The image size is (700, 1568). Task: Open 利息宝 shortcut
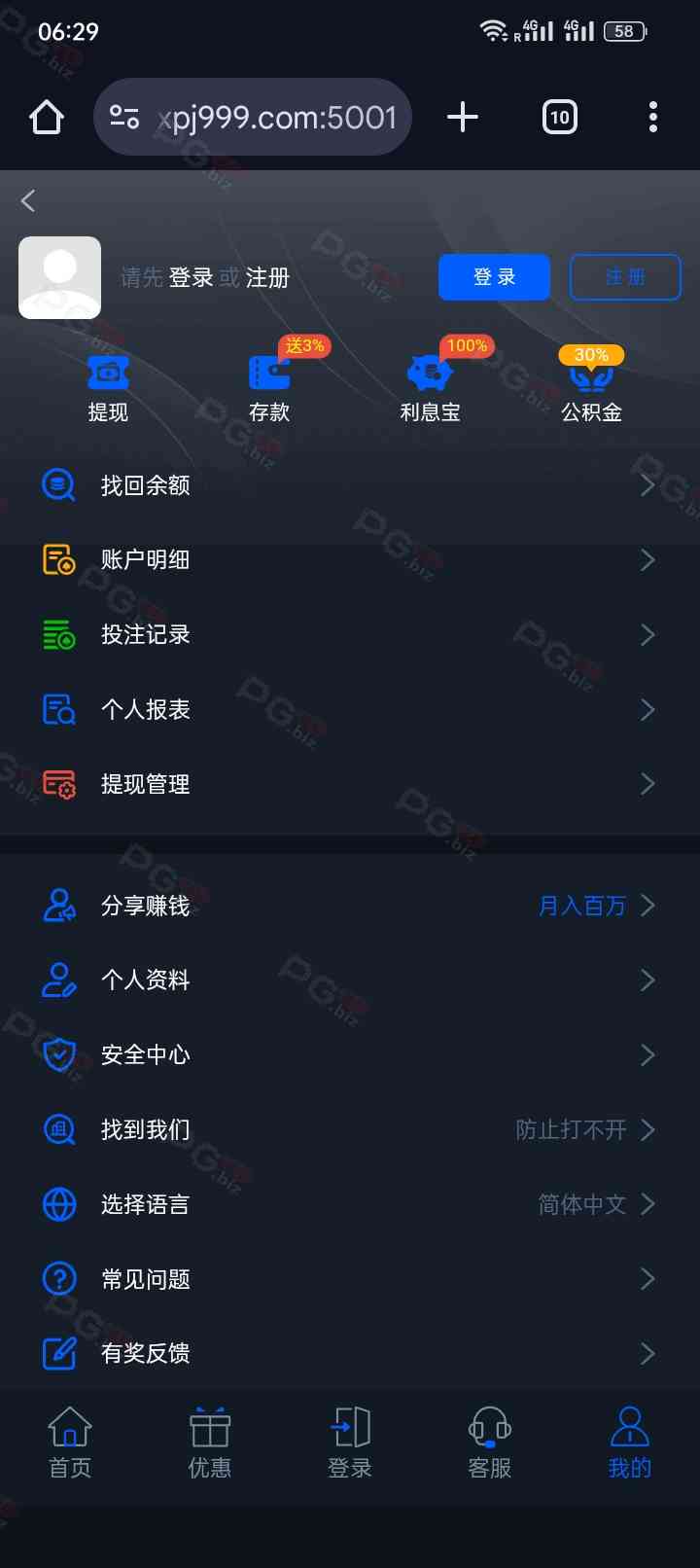(x=430, y=387)
